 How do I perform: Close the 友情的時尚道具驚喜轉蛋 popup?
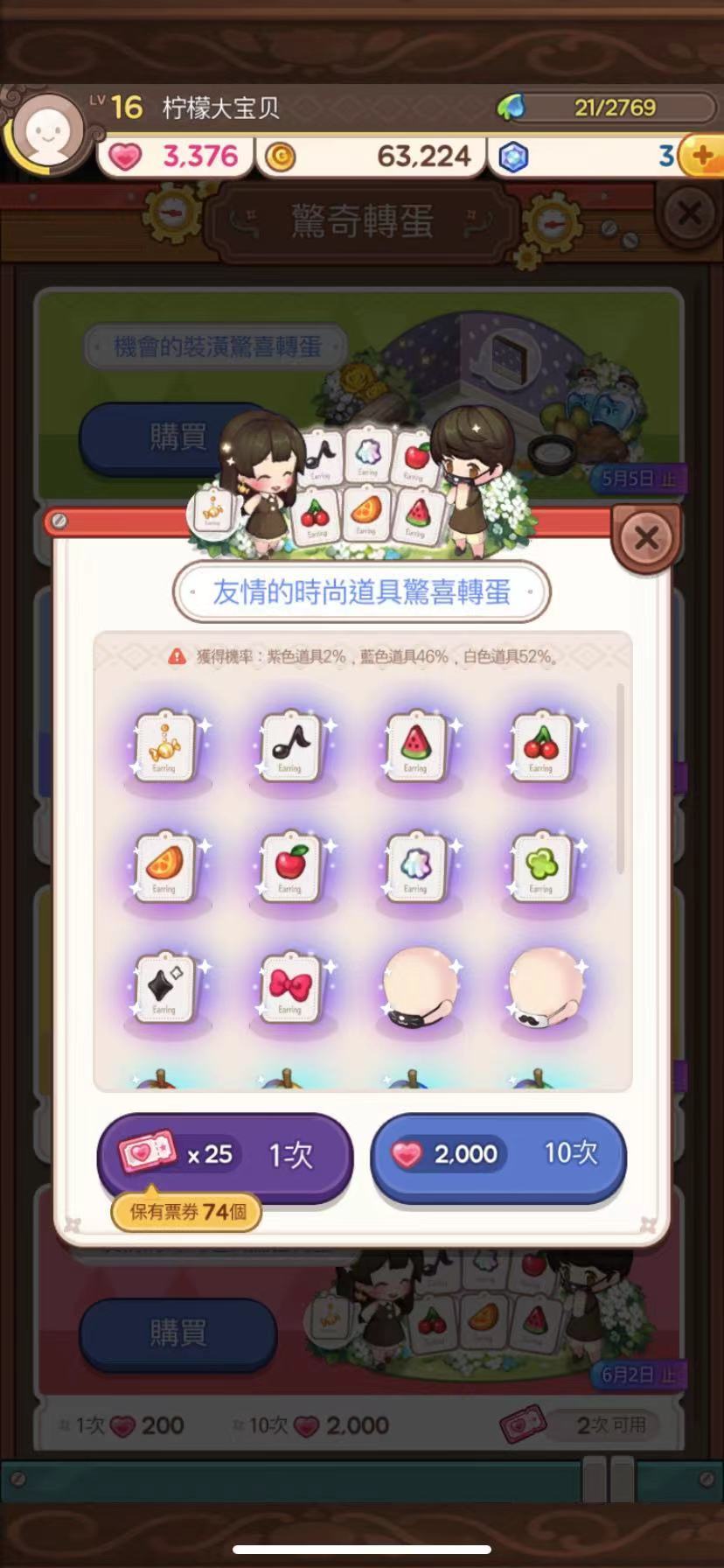pyautogui.click(x=646, y=537)
